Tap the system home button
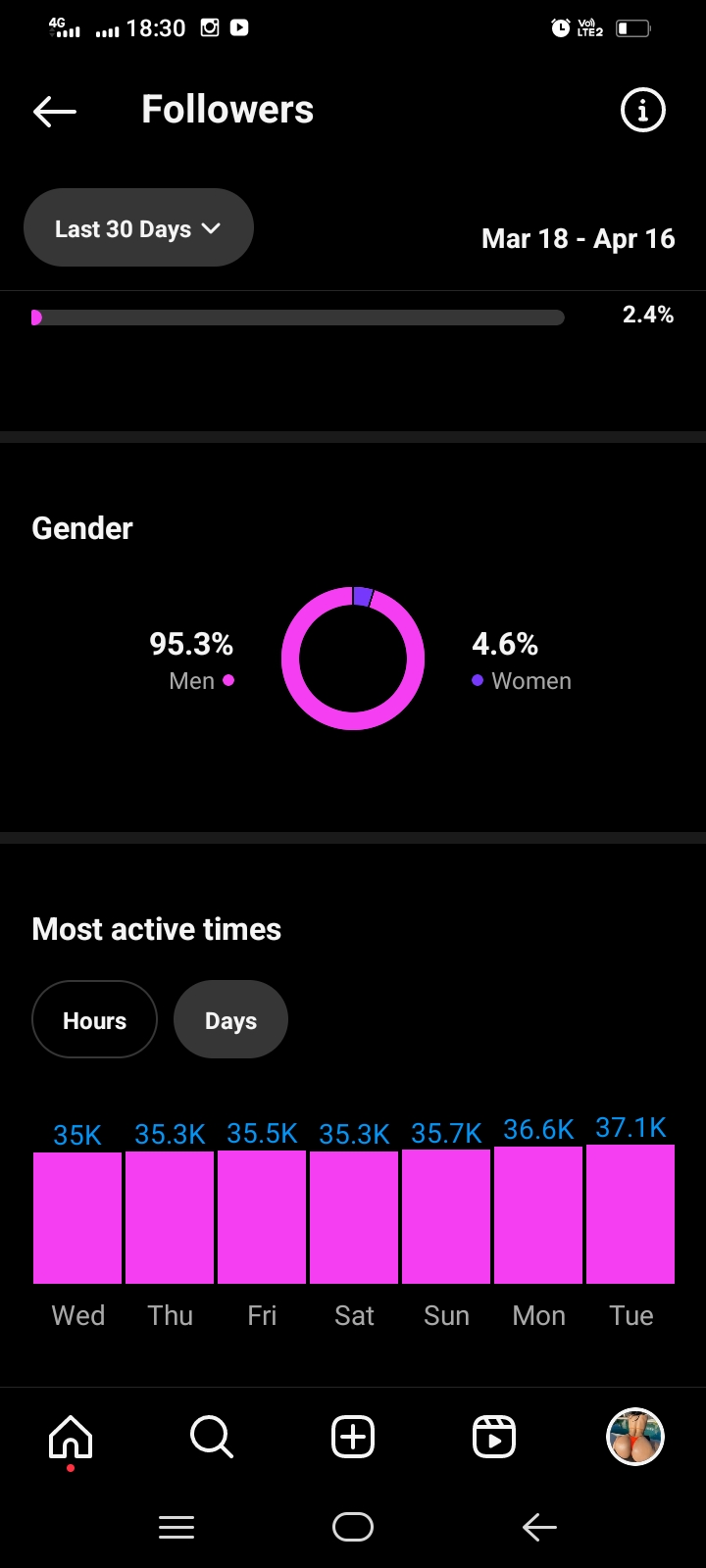Image resolution: width=706 pixels, height=1568 pixels. click(353, 1527)
